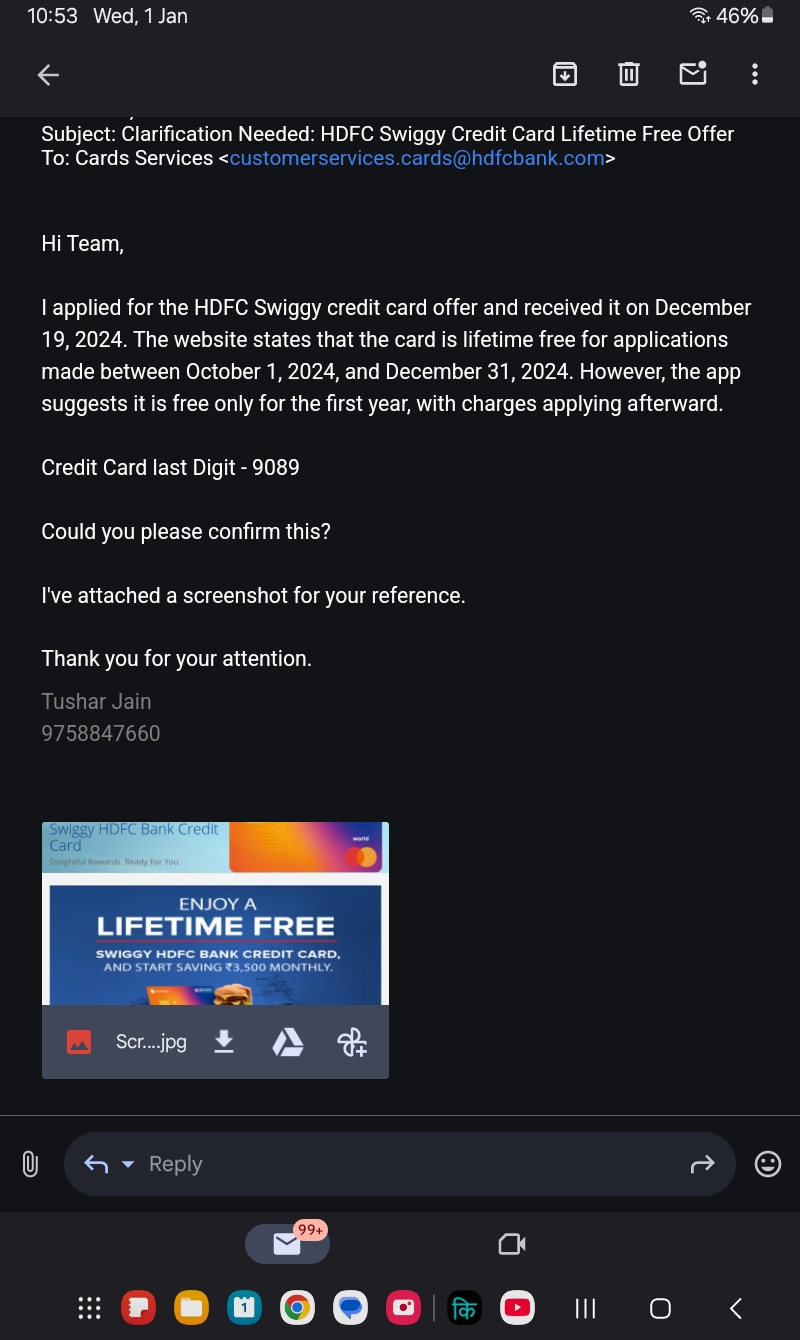The image size is (800, 1340).
Task: Delete this email
Action: point(629,74)
